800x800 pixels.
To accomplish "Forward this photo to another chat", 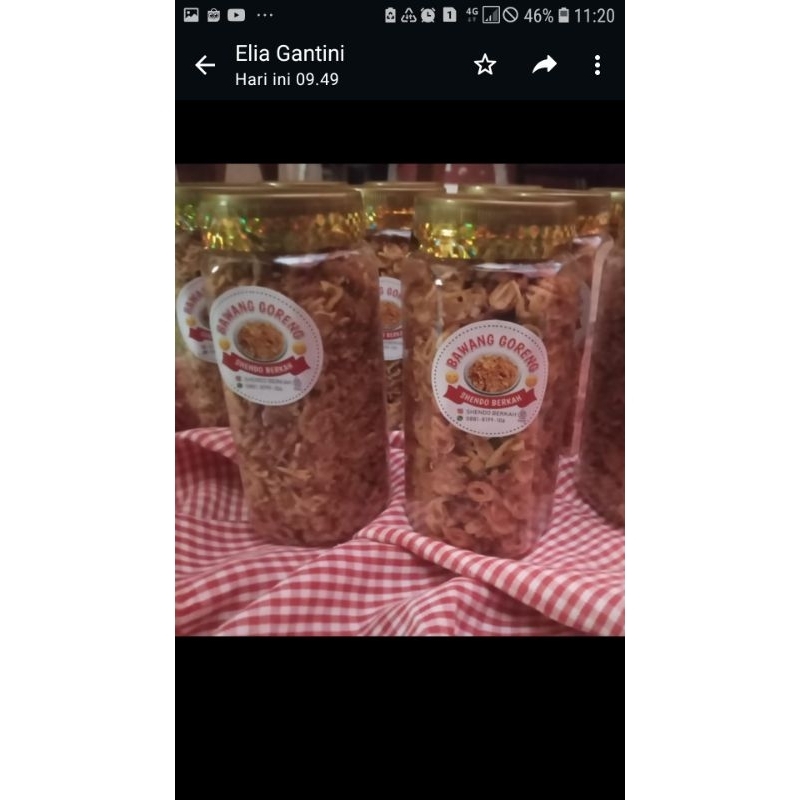I will point(544,65).
